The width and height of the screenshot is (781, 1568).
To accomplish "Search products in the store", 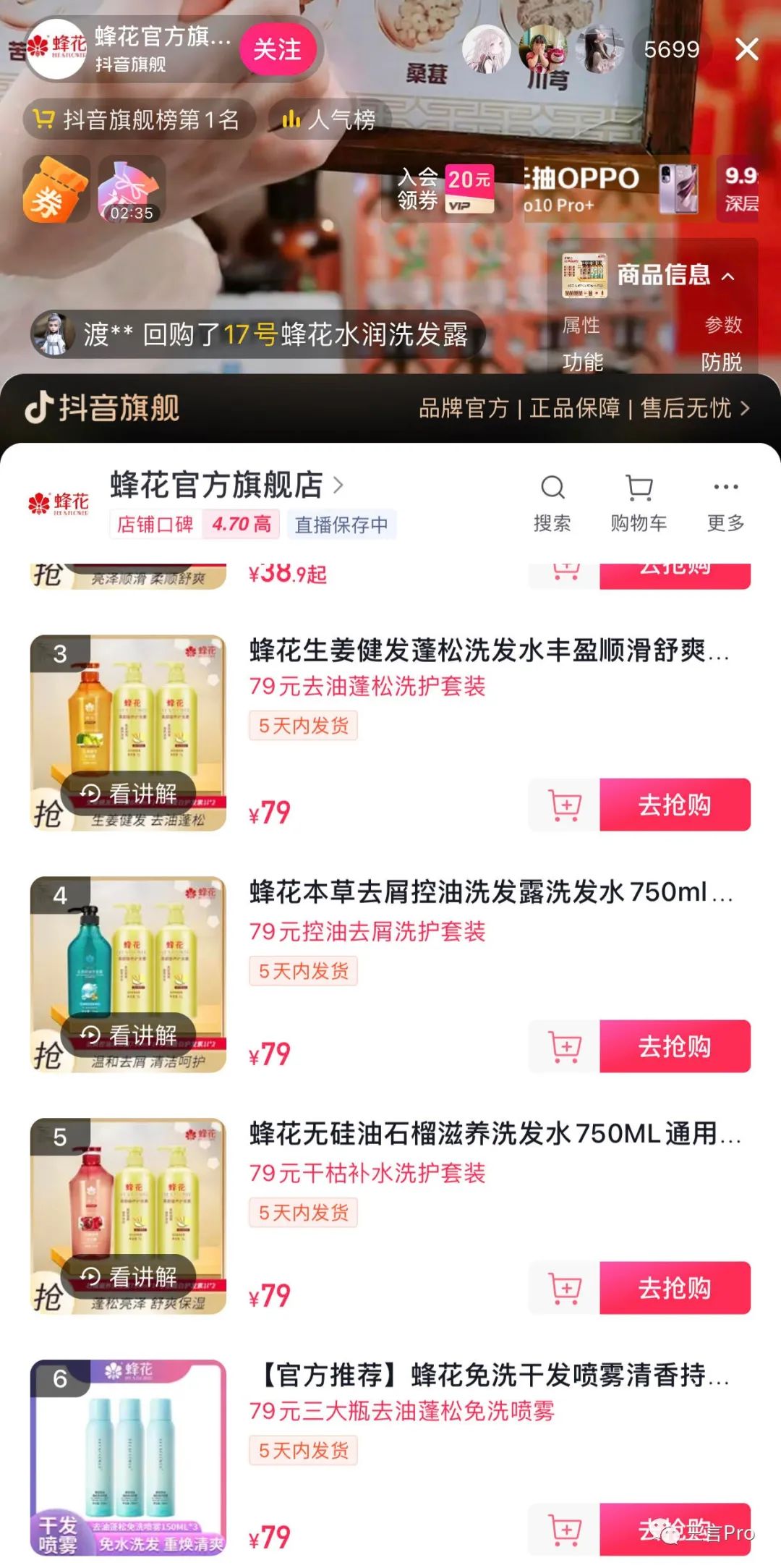I will tap(552, 501).
